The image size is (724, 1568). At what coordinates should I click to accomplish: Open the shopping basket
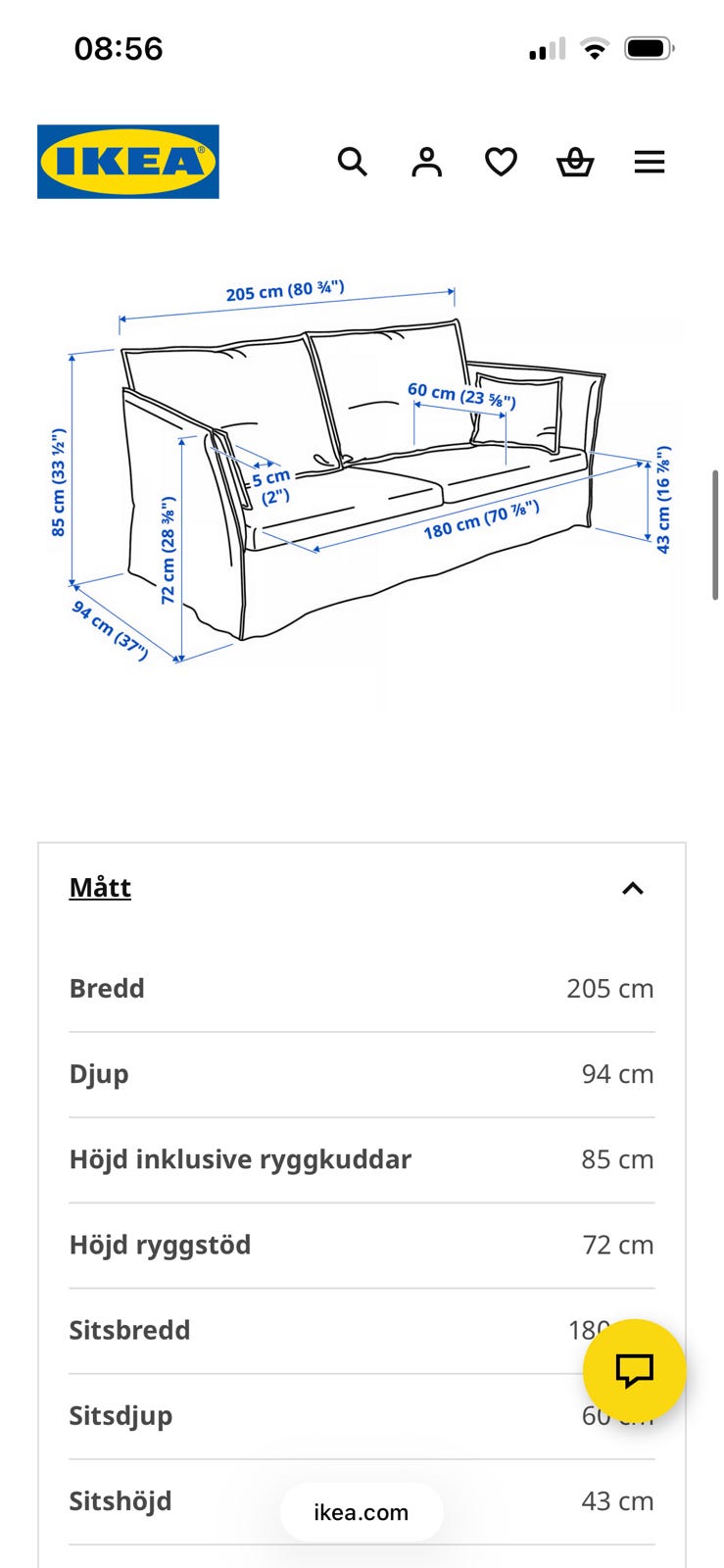pyautogui.click(x=575, y=162)
